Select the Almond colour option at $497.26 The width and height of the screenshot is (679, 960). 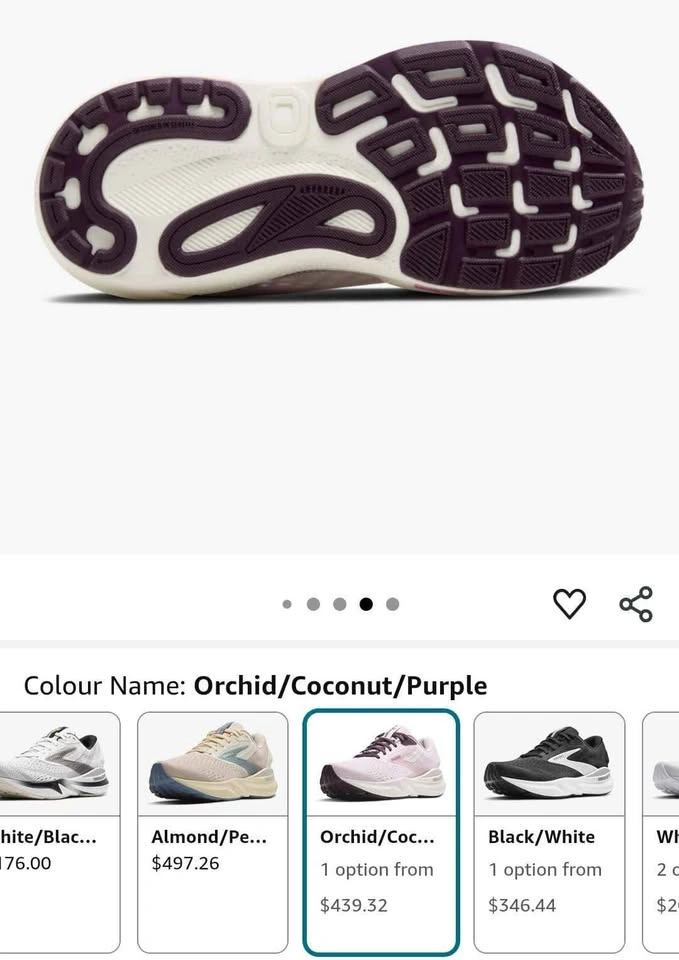212,832
